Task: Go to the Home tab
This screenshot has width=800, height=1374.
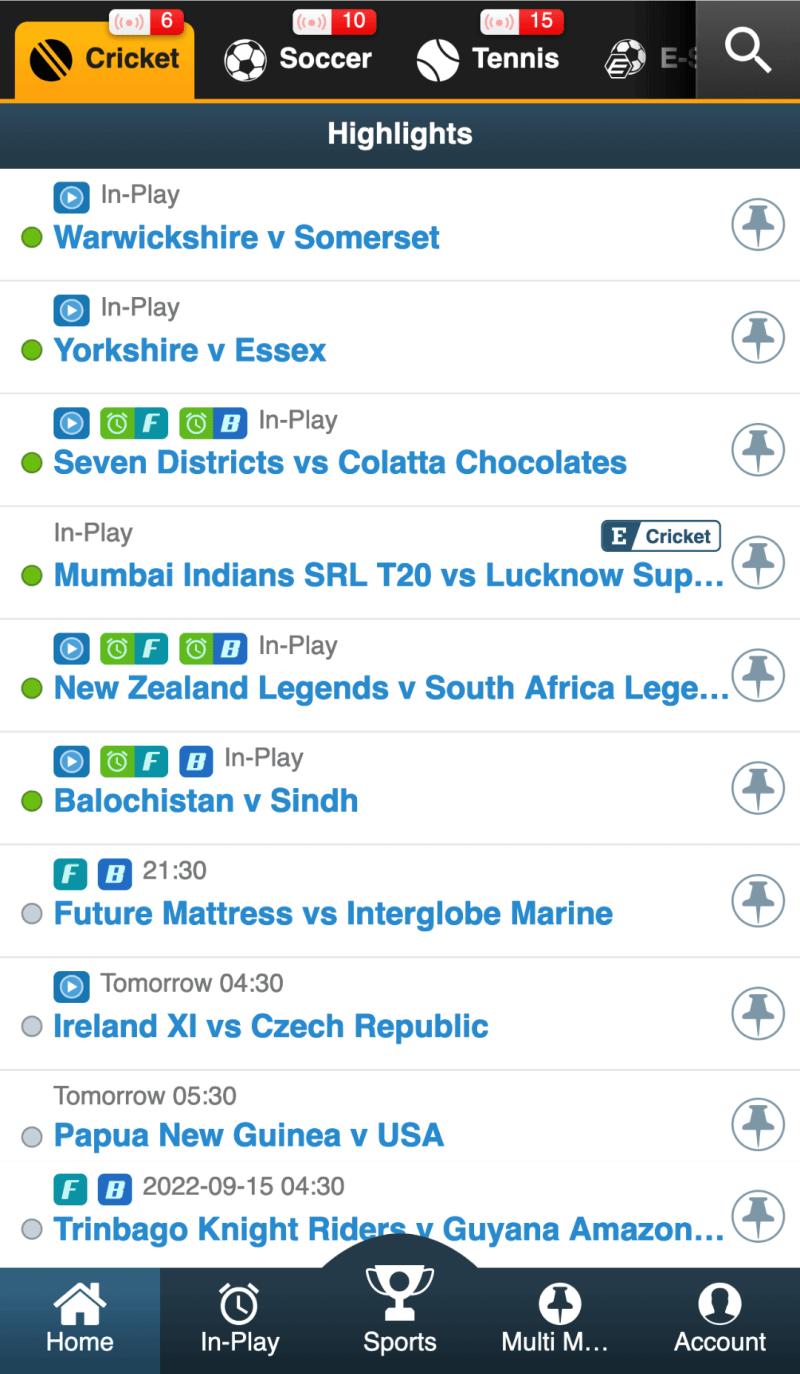Action: 80,1320
